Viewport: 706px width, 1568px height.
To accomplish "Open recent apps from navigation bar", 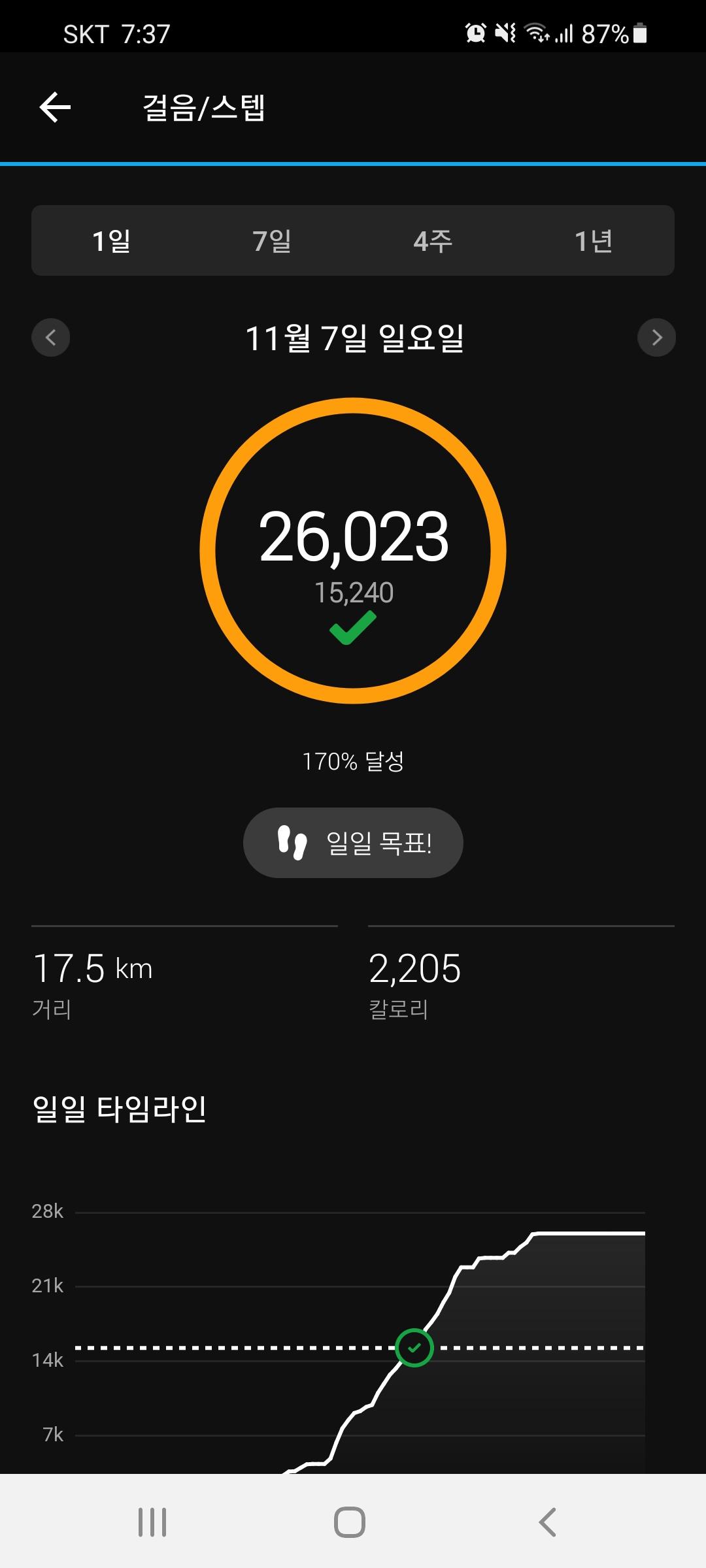I will 152,1522.
